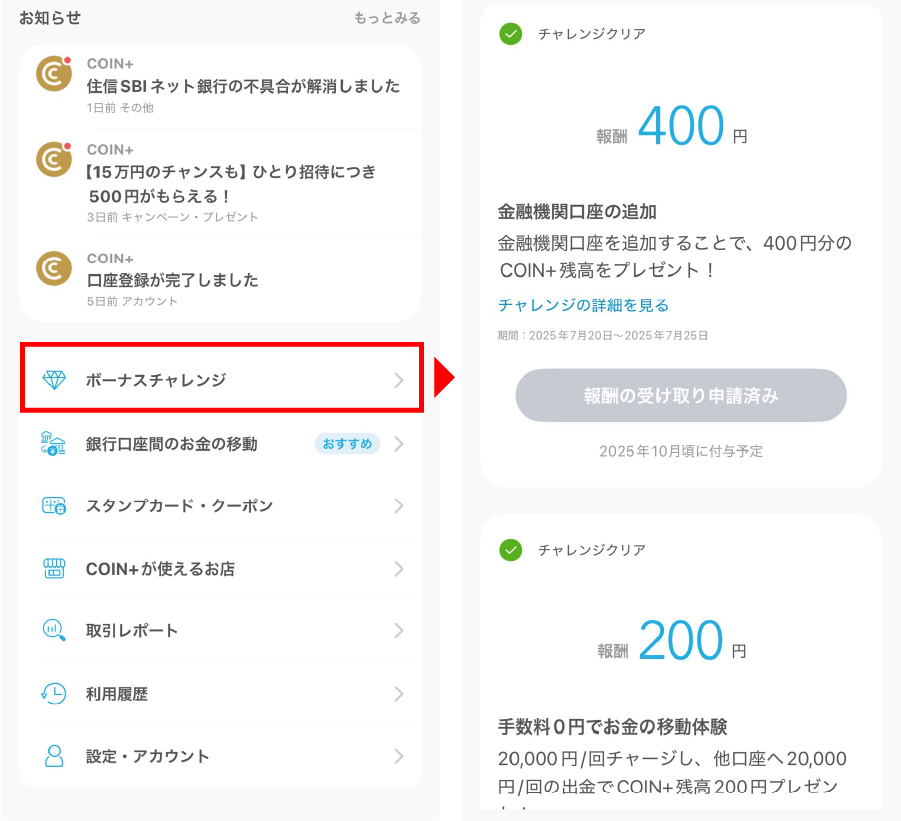View COIN+が使えるお店
The image size is (901, 821).
click(x=221, y=569)
